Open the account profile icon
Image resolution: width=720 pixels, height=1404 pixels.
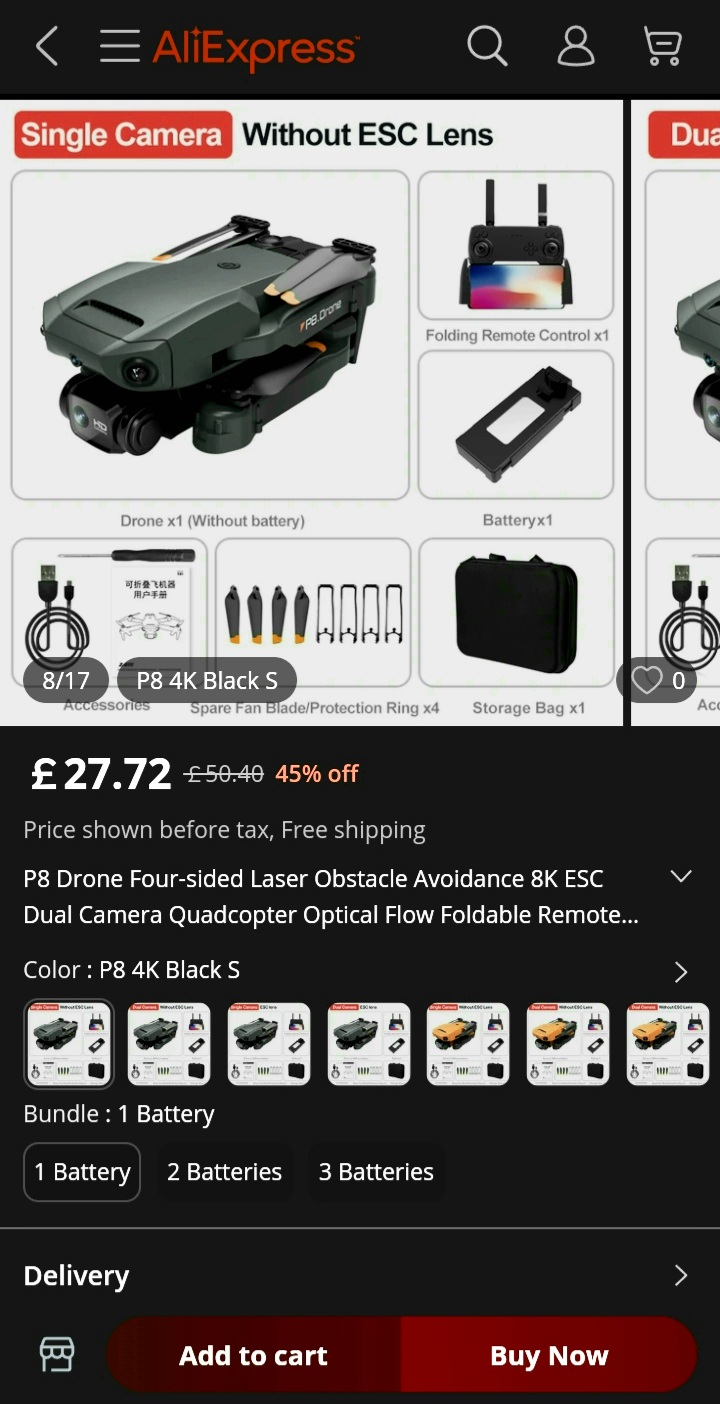pos(575,46)
